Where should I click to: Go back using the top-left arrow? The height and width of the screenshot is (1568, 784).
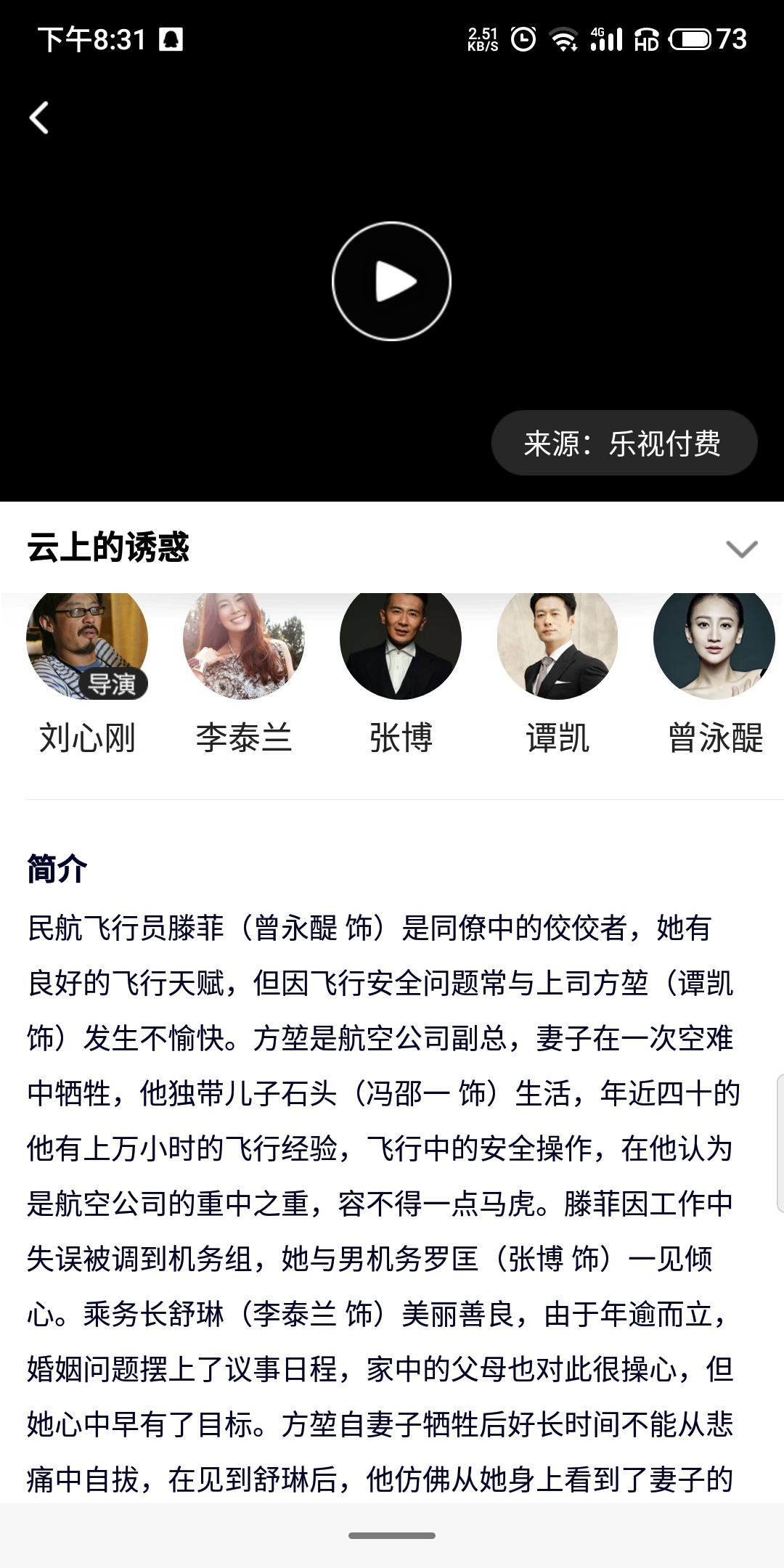coord(39,118)
